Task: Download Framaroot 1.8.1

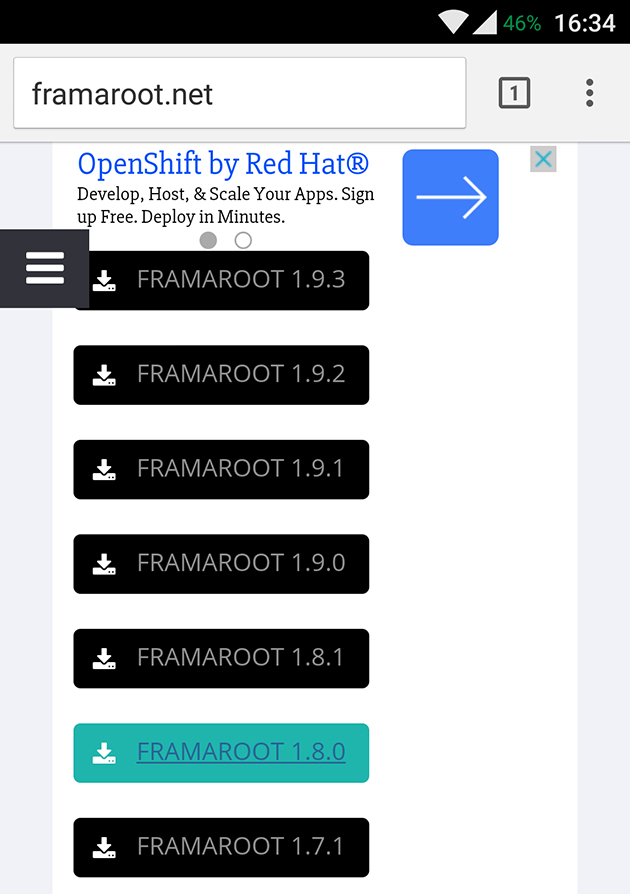Action: (221, 658)
